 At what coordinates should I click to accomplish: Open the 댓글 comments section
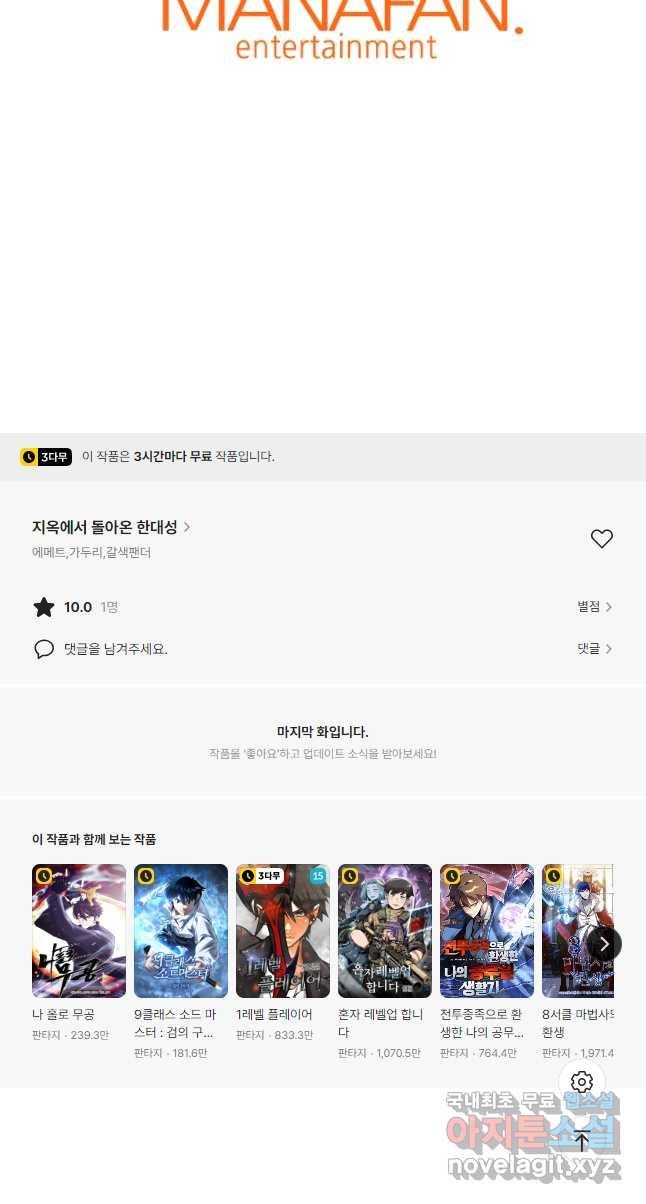click(594, 649)
